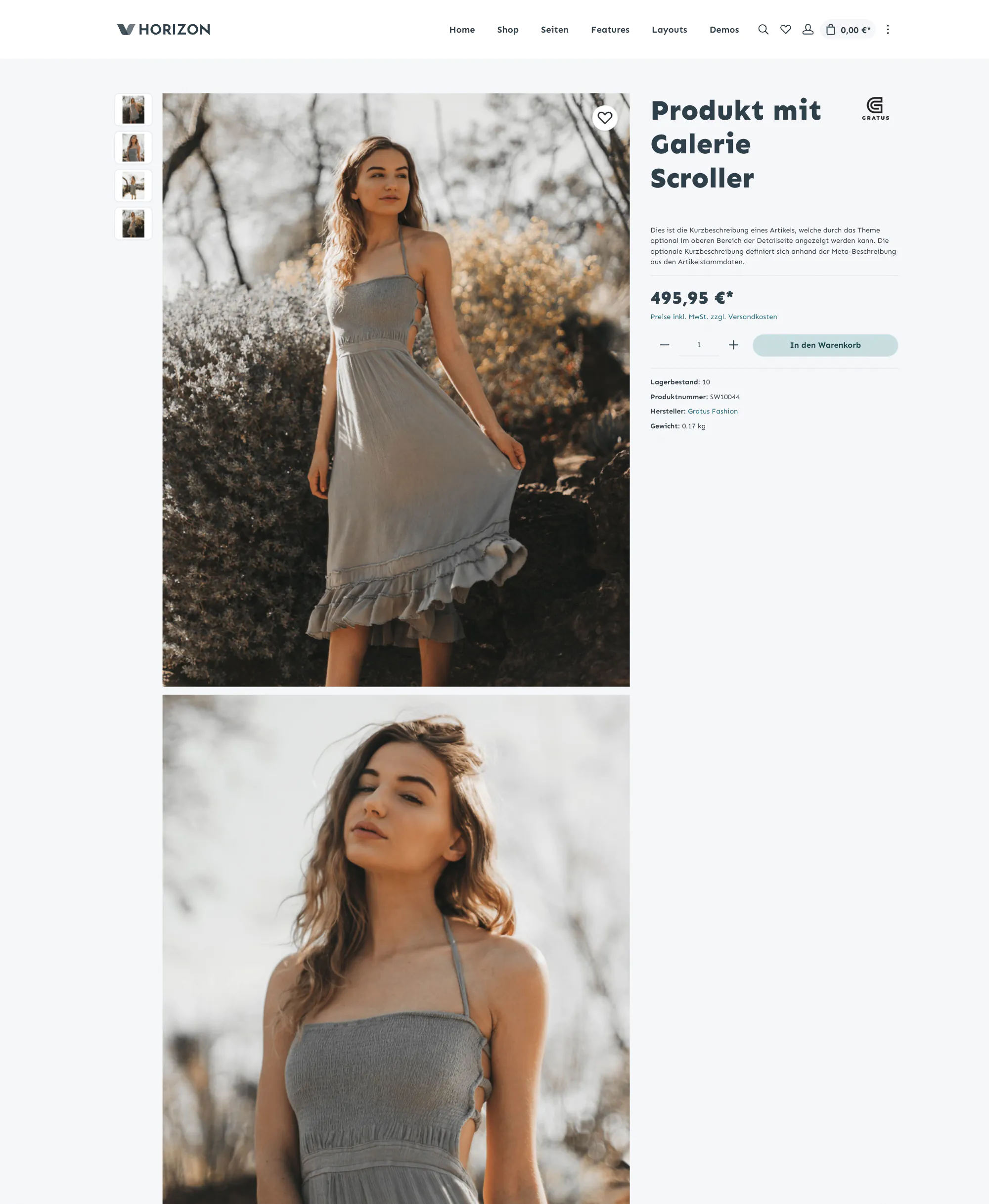
Task: Open the Gratus Fashion manufacturer link
Action: (712, 412)
